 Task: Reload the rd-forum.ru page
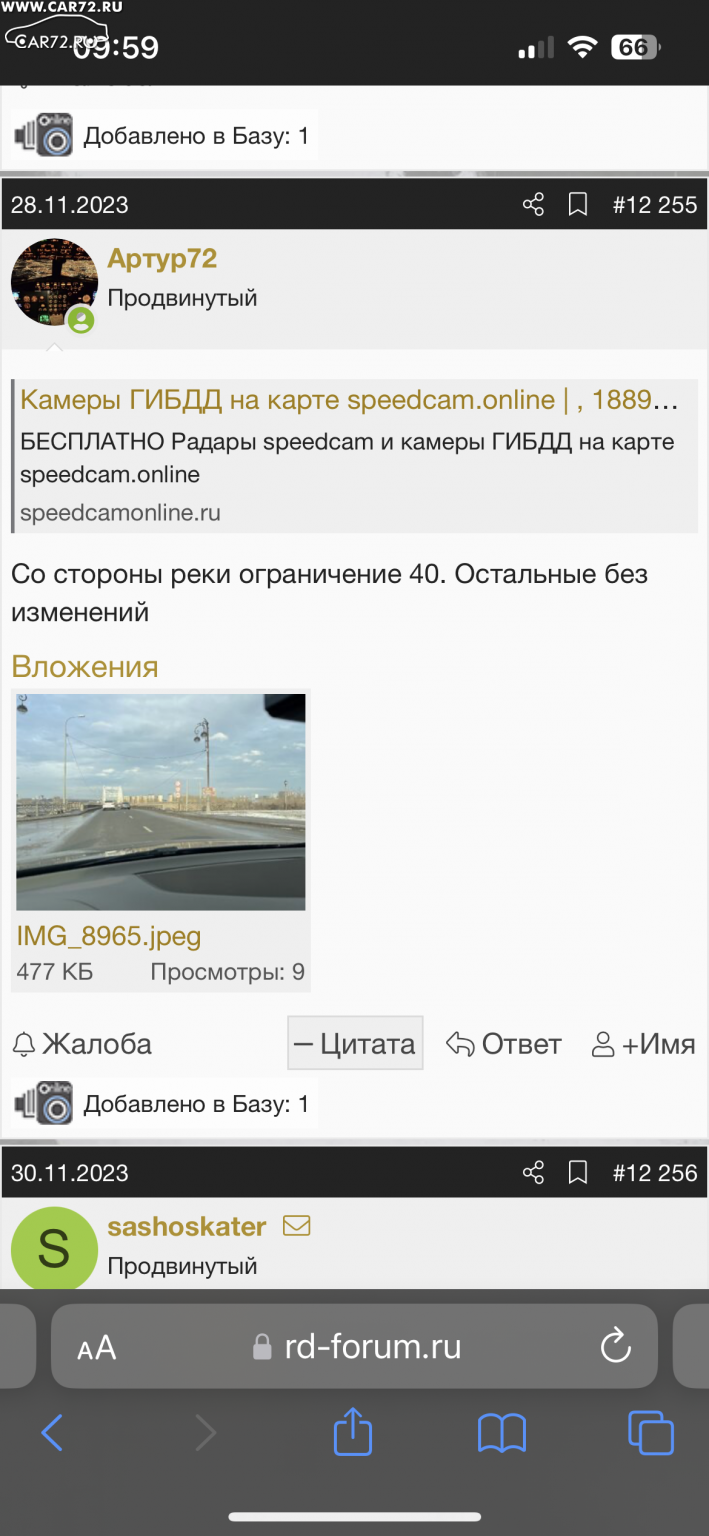click(x=615, y=1346)
